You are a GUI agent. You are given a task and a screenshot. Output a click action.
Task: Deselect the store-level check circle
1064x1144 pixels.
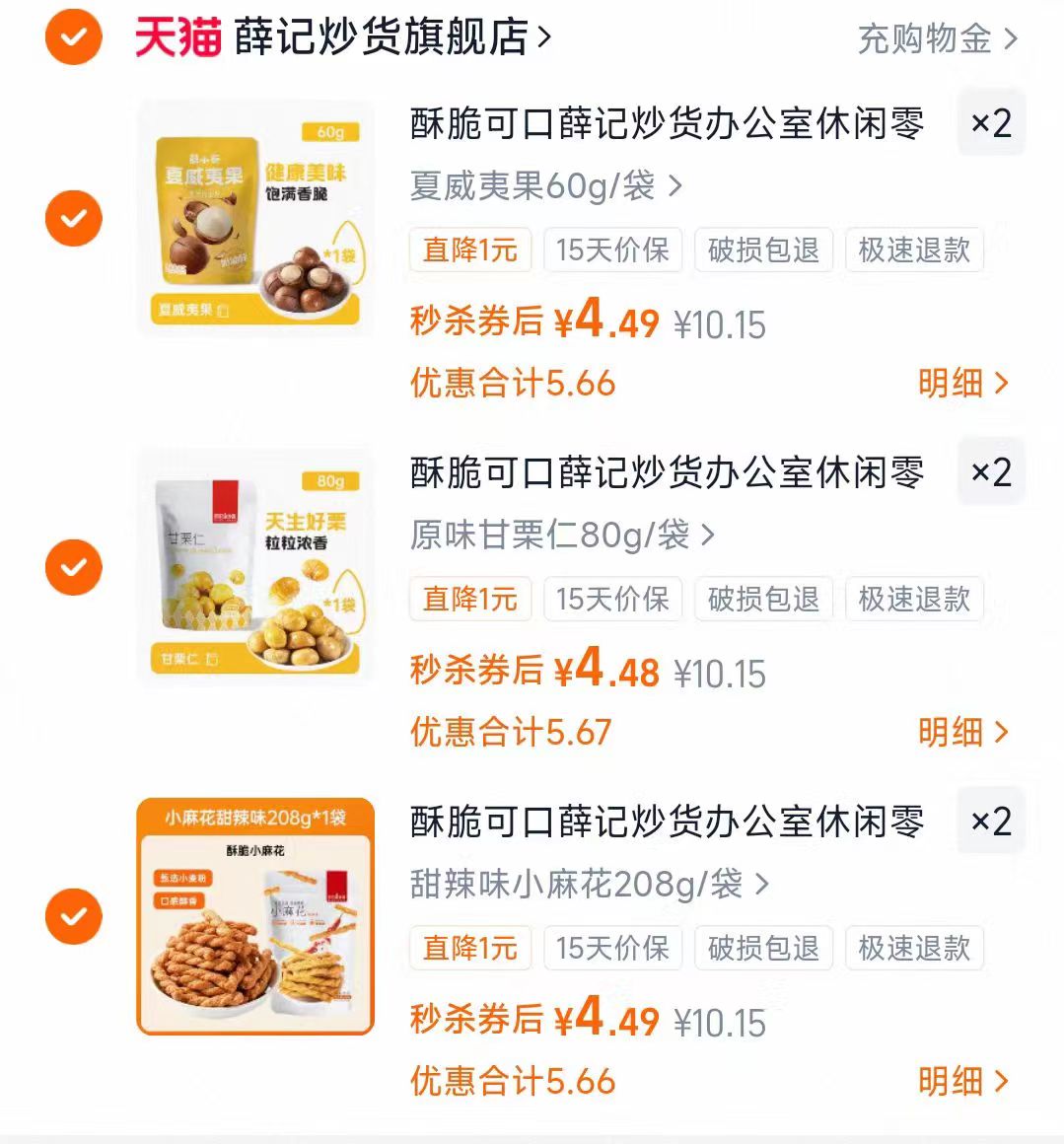click(73, 37)
